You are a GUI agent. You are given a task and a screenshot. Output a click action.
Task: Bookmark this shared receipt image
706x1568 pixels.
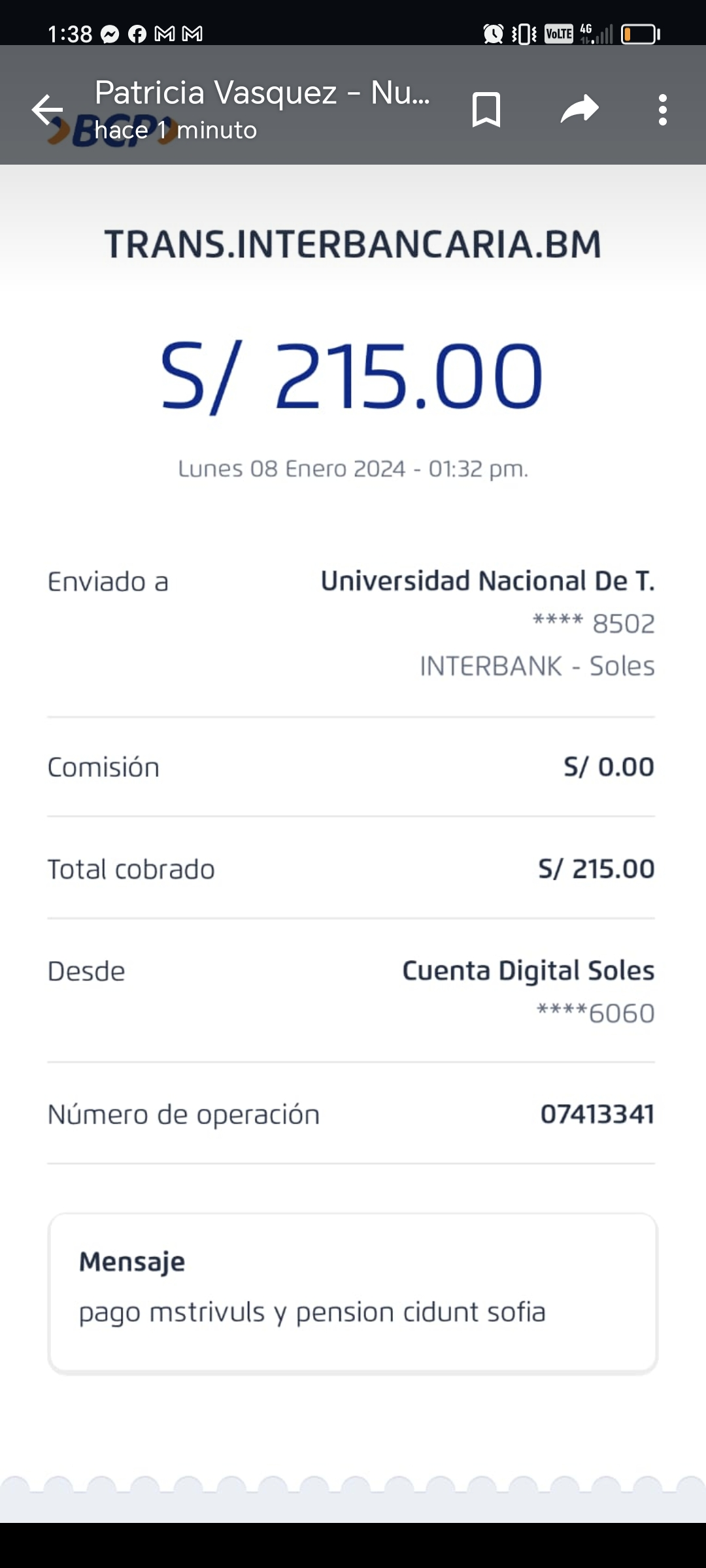pos(486,110)
